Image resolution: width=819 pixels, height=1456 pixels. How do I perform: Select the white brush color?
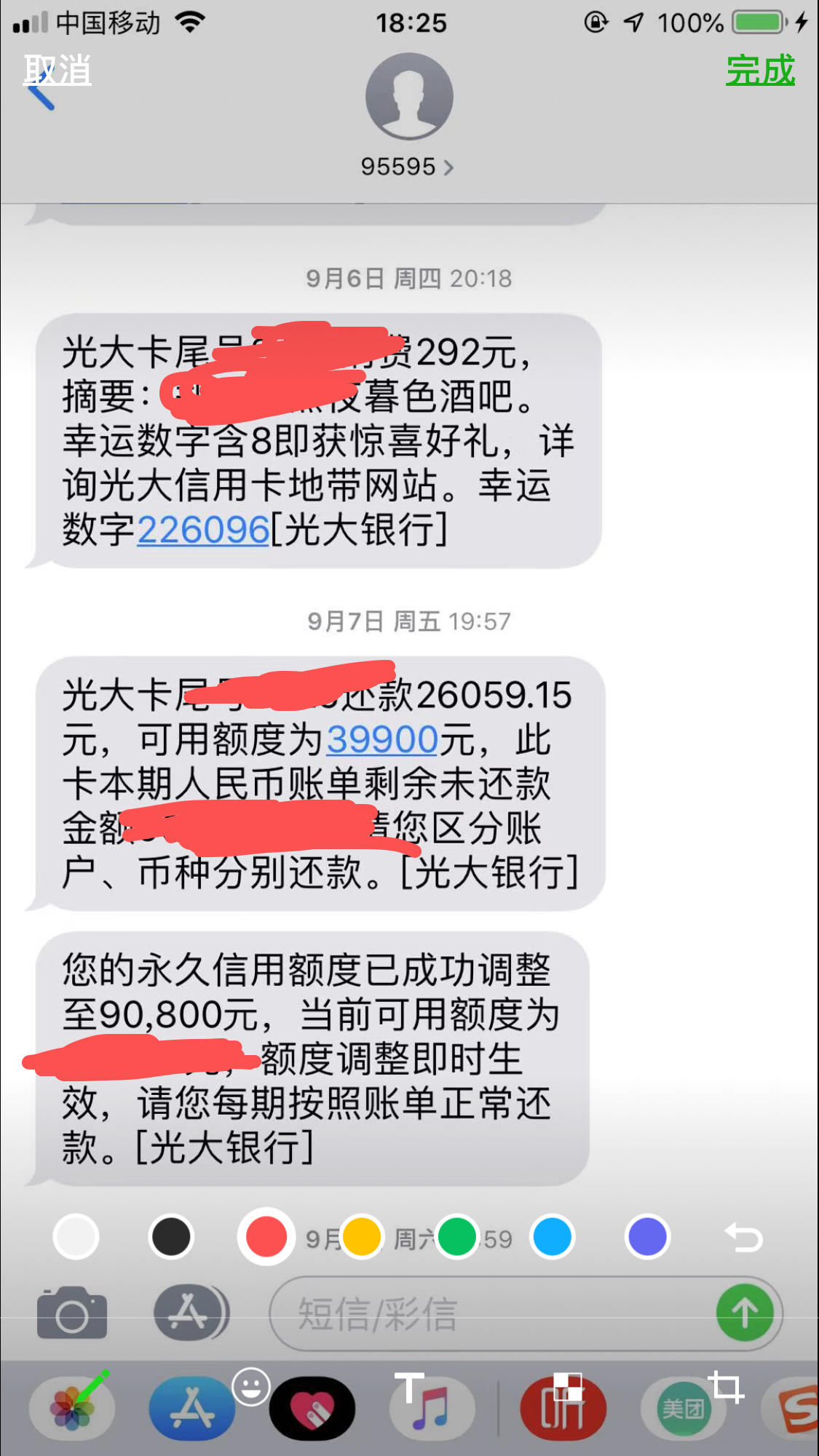[76, 1237]
